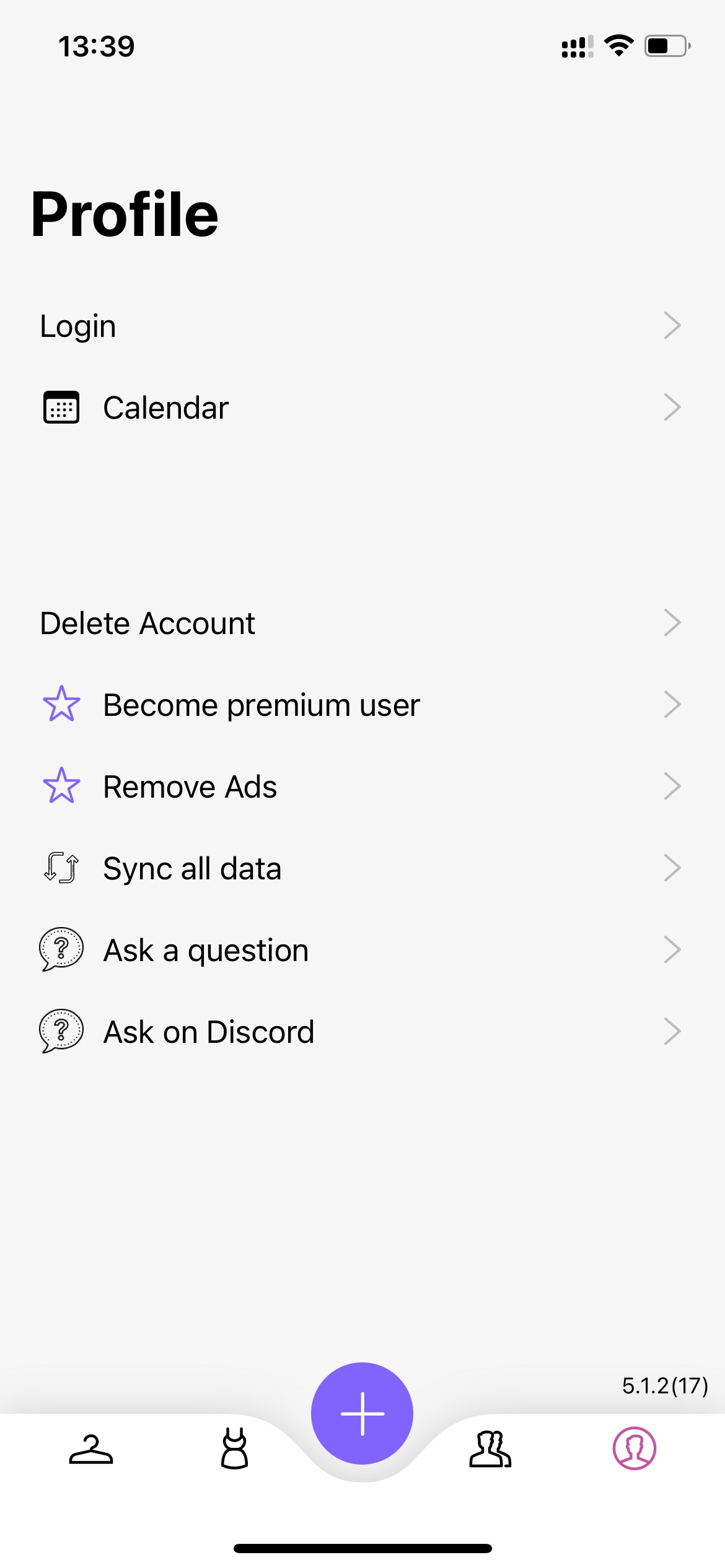The width and height of the screenshot is (725, 1568).
Task: Sync all data
Action: [362, 868]
